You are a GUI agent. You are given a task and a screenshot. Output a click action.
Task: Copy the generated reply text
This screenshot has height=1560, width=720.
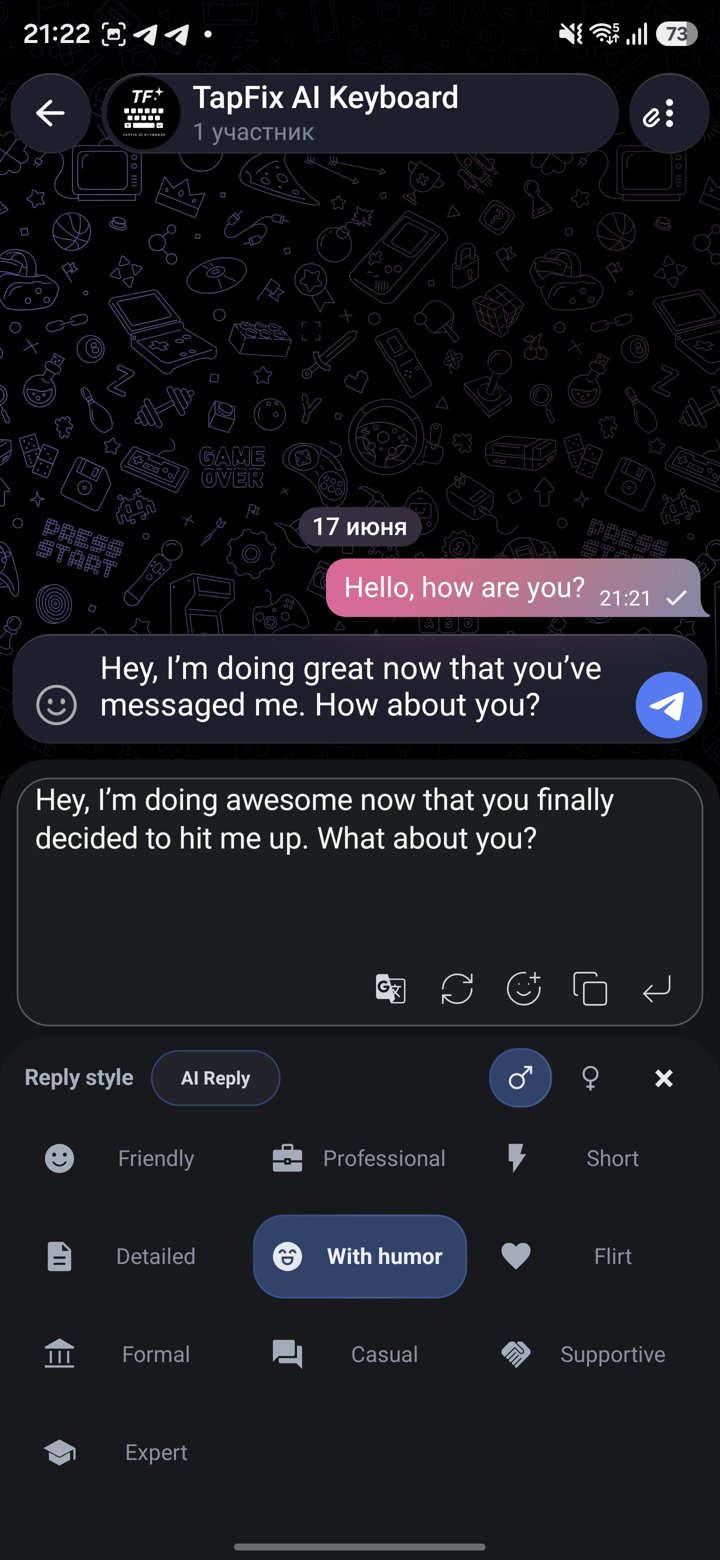coord(590,990)
